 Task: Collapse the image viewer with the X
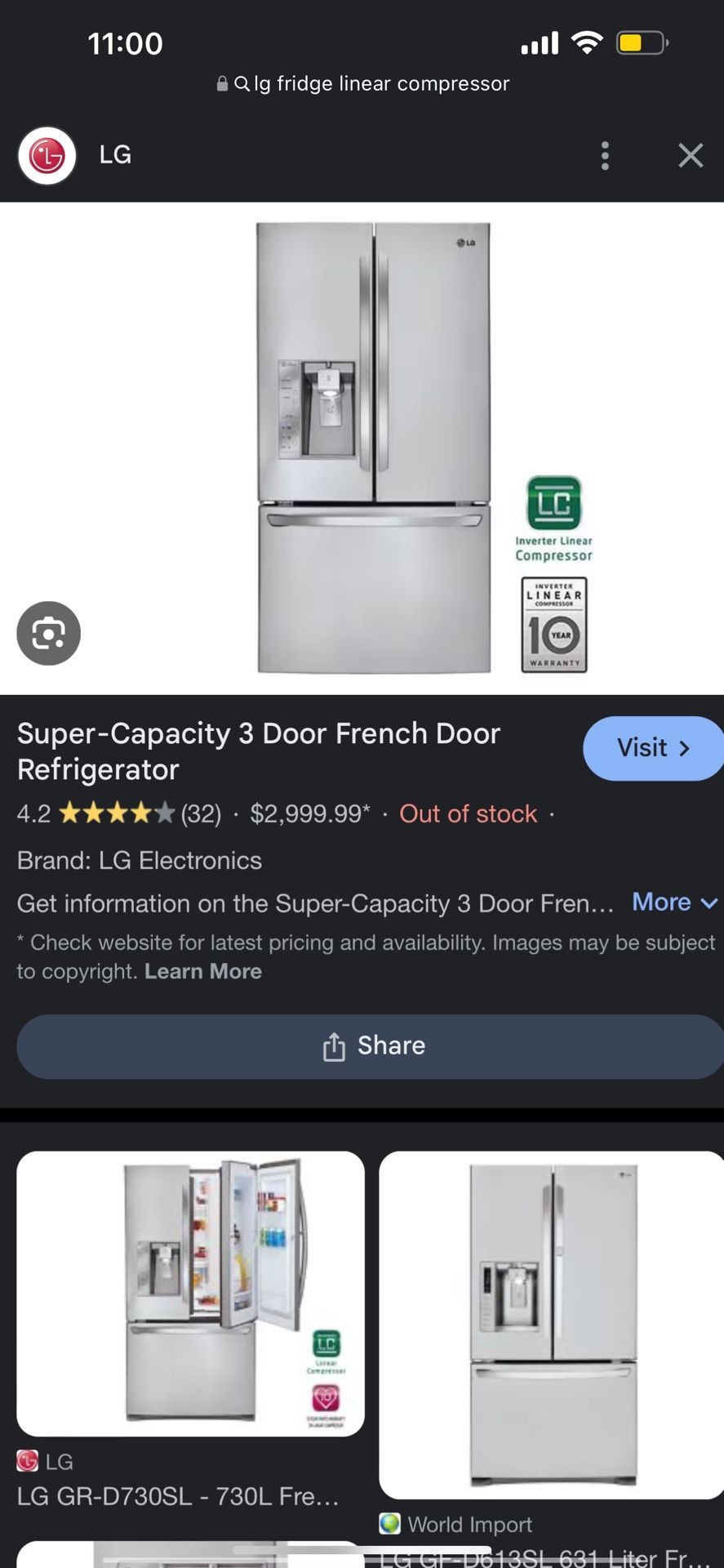(690, 155)
